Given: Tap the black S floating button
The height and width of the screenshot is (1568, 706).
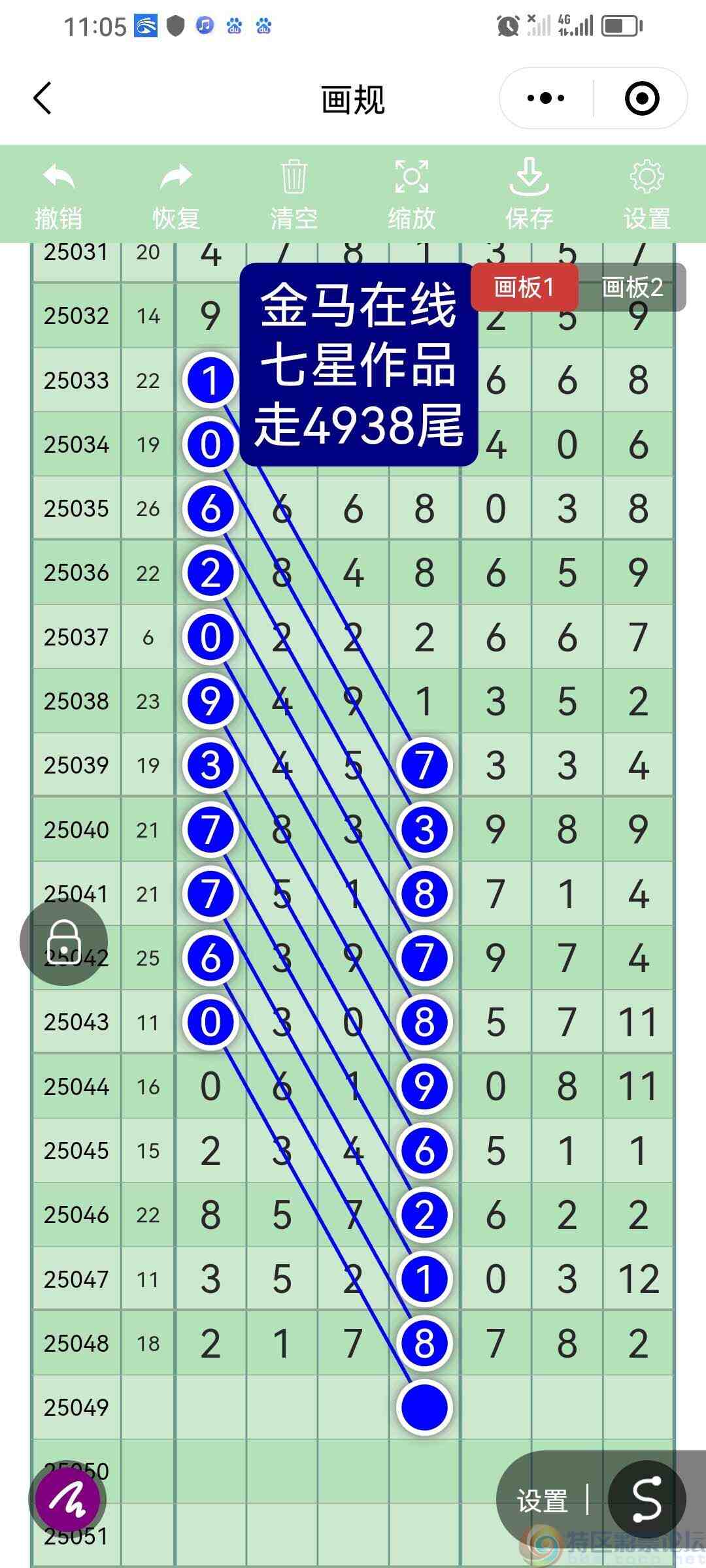Looking at the screenshot, I should [x=647, y=1499].
